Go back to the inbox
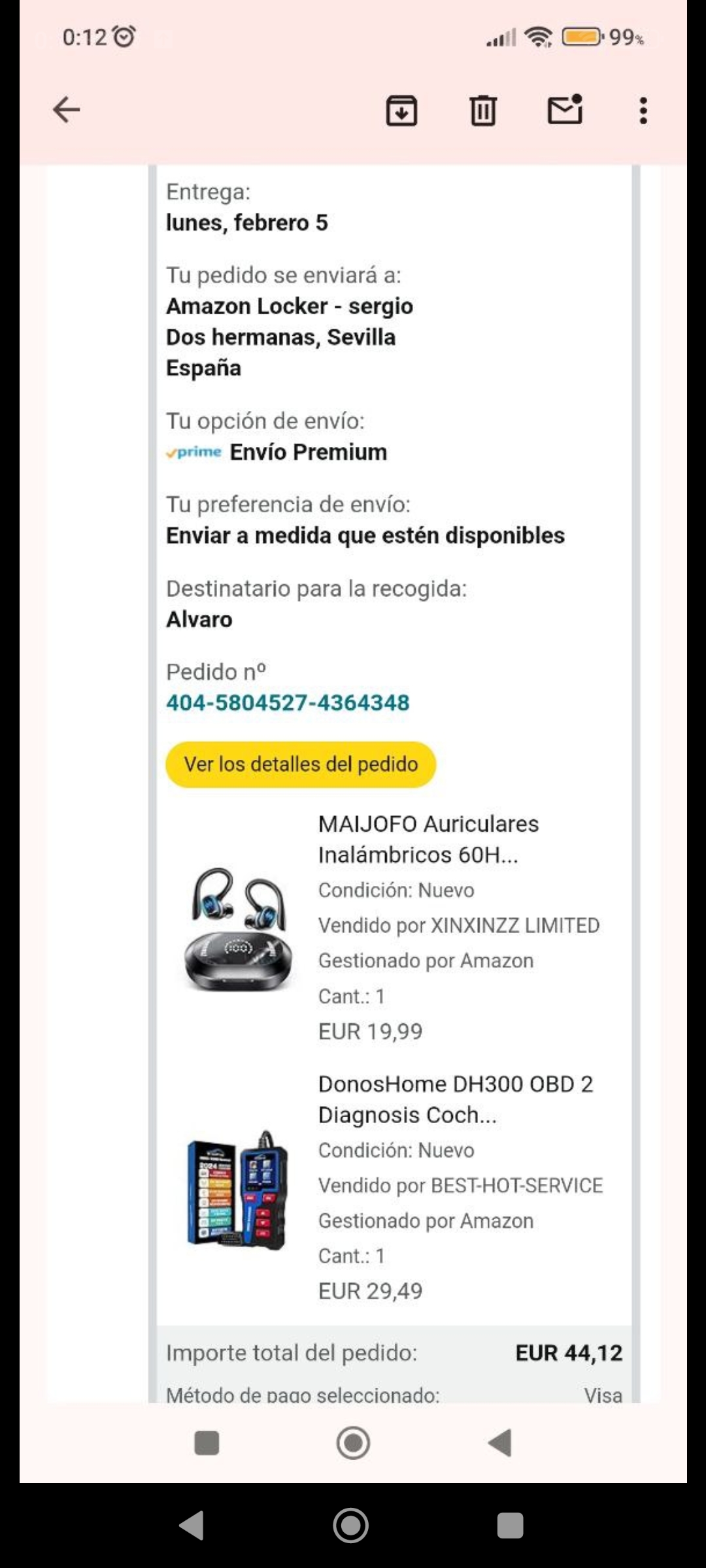706x1568 pixels. click(x=67, y=110)
